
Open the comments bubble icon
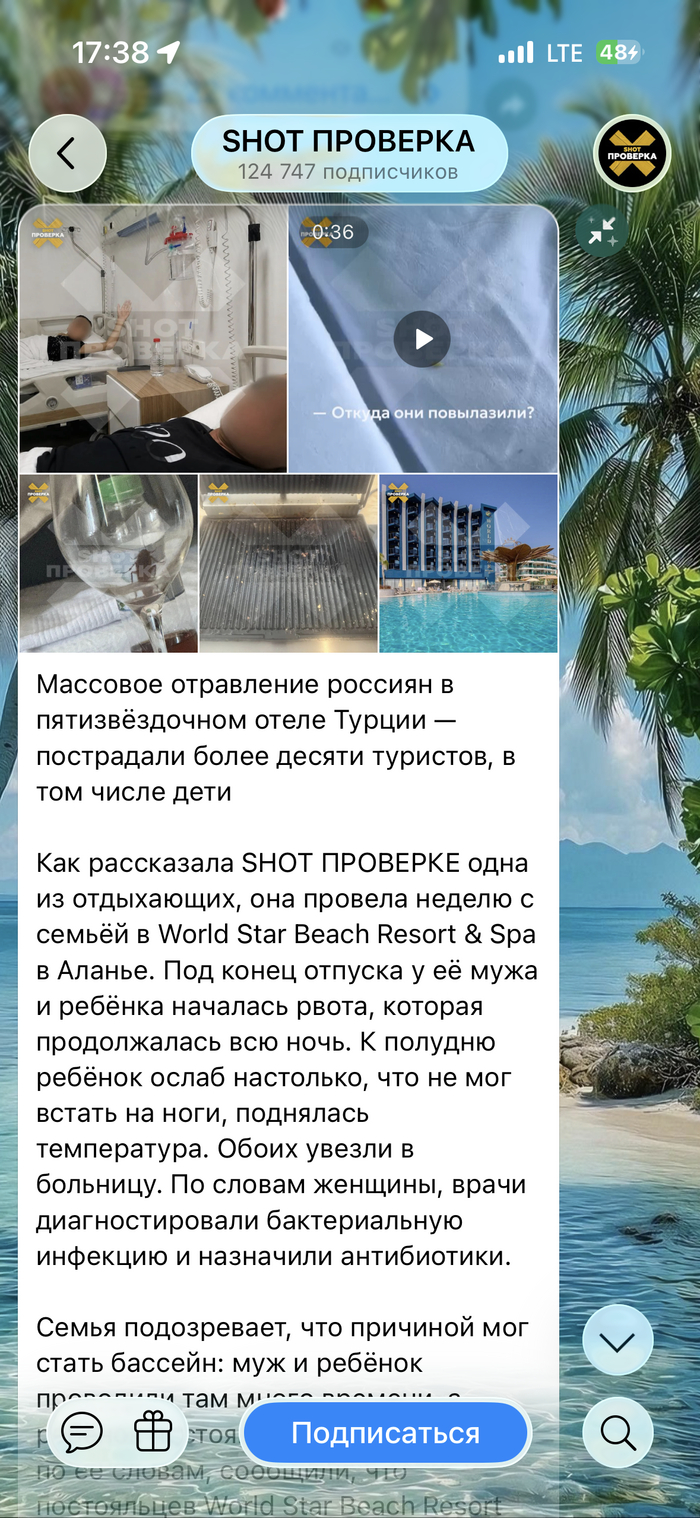(82, 1433)
